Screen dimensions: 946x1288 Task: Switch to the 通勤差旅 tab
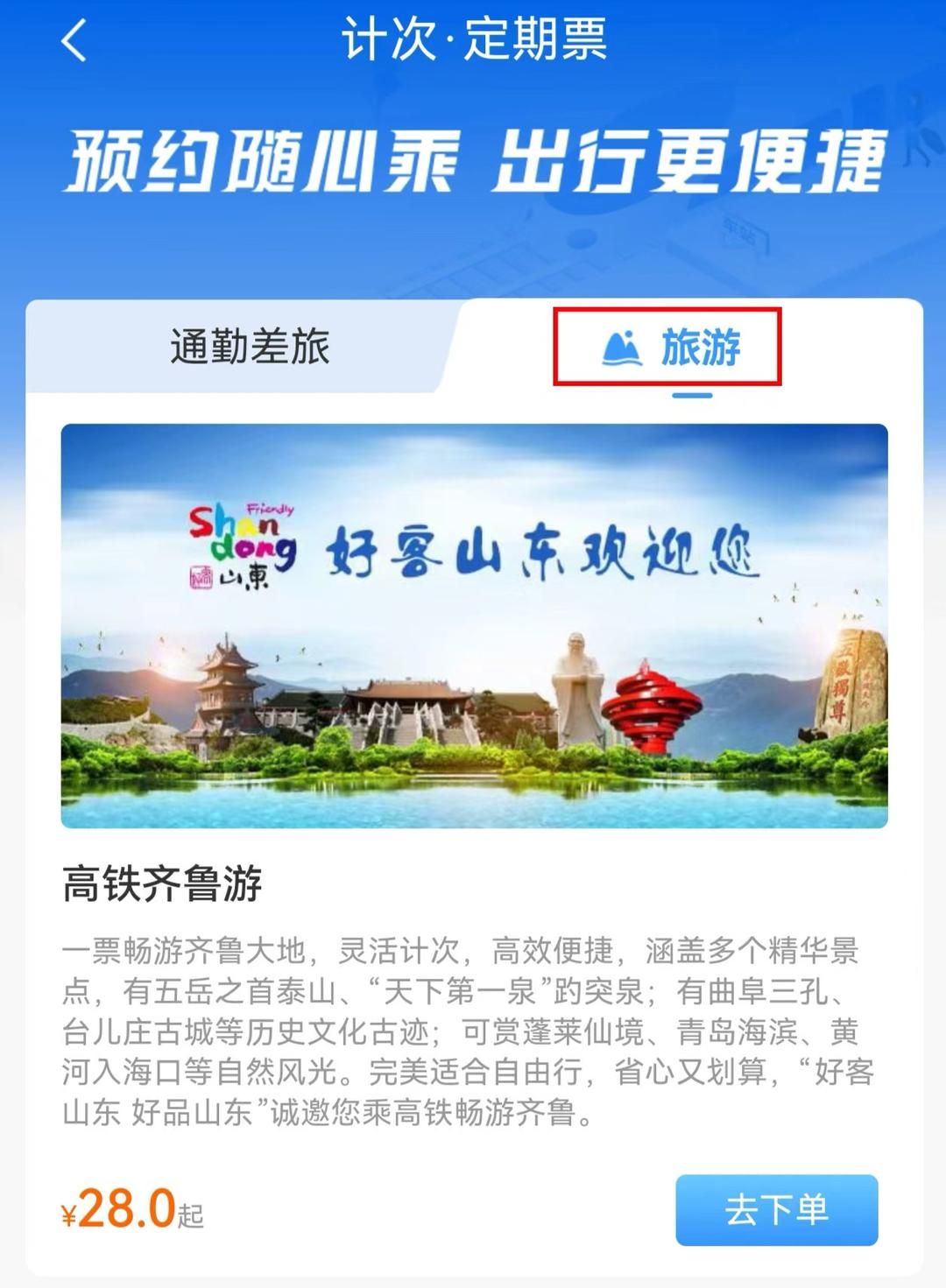pos(250,347)
